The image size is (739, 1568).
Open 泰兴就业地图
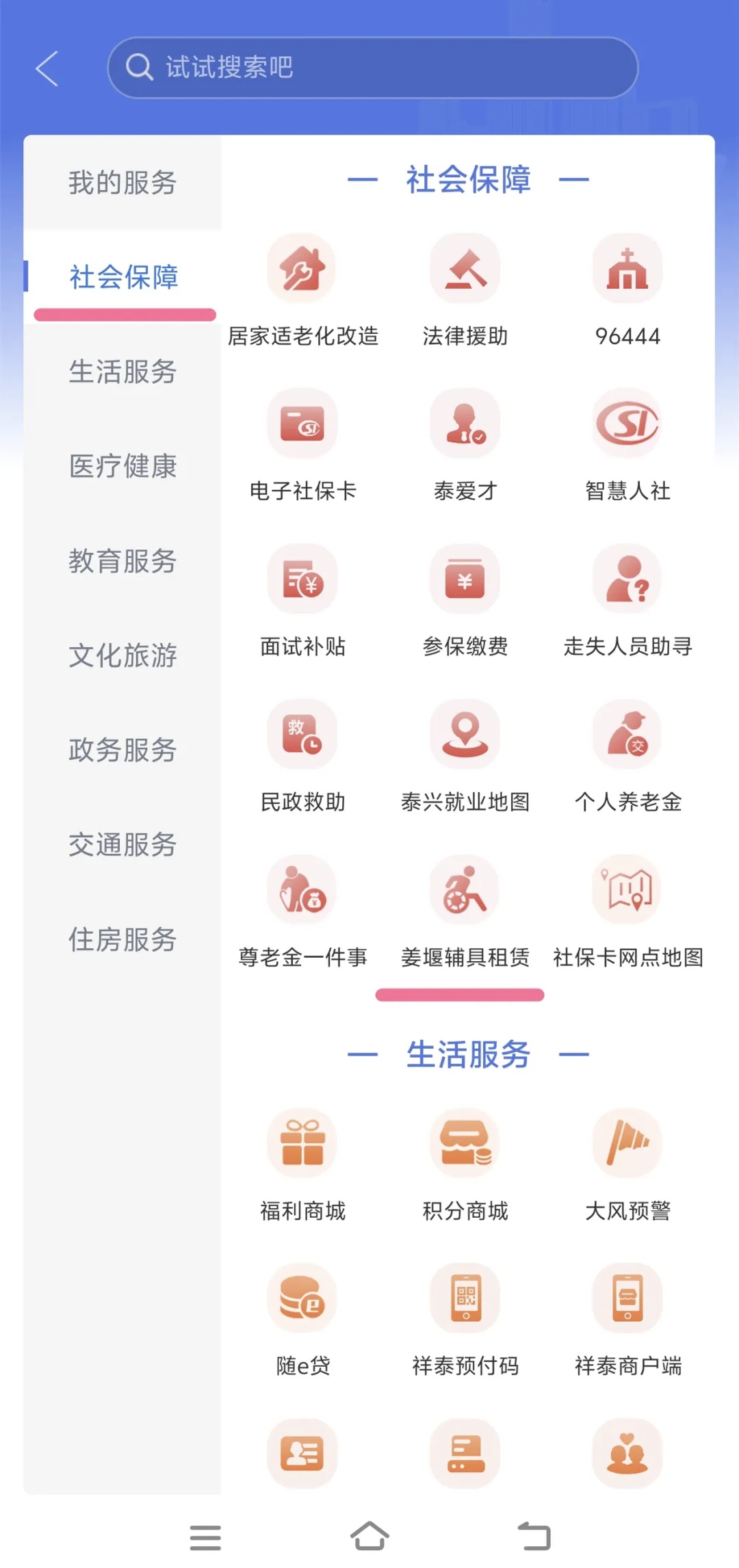[465, 757]
